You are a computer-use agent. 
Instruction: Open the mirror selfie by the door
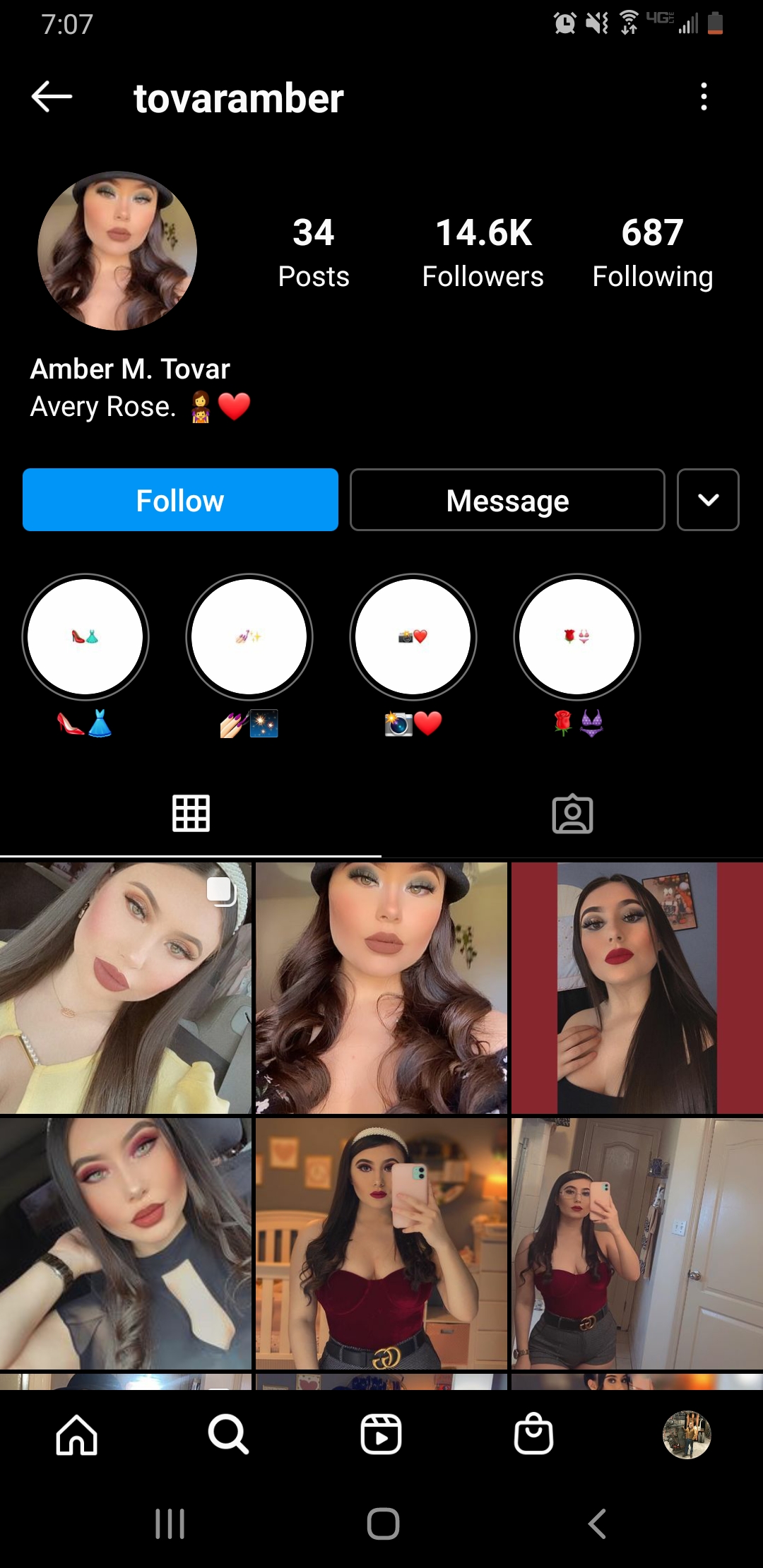[x=637, y=1243]
